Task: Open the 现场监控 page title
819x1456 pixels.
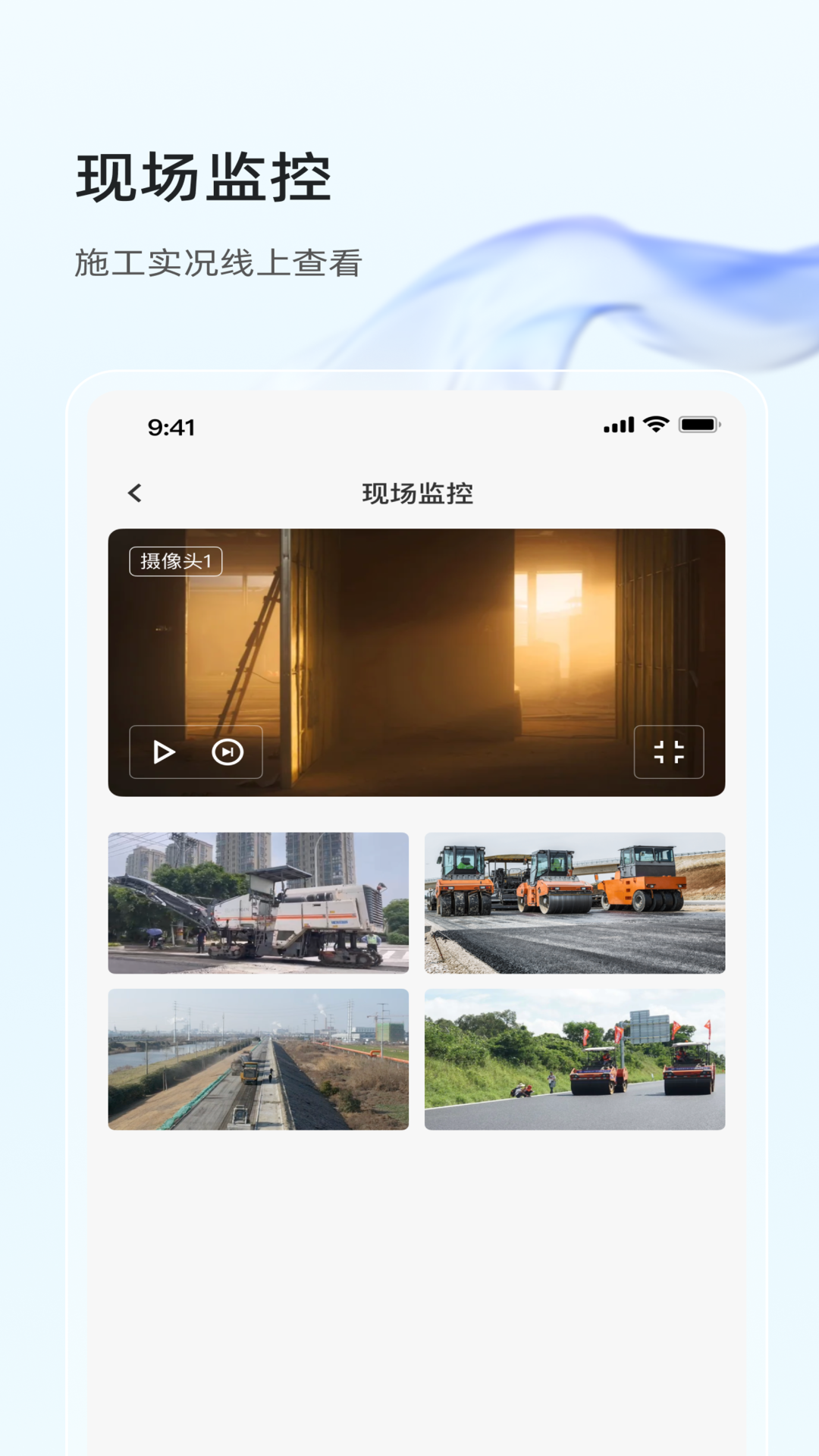Action: coord(418,493)
